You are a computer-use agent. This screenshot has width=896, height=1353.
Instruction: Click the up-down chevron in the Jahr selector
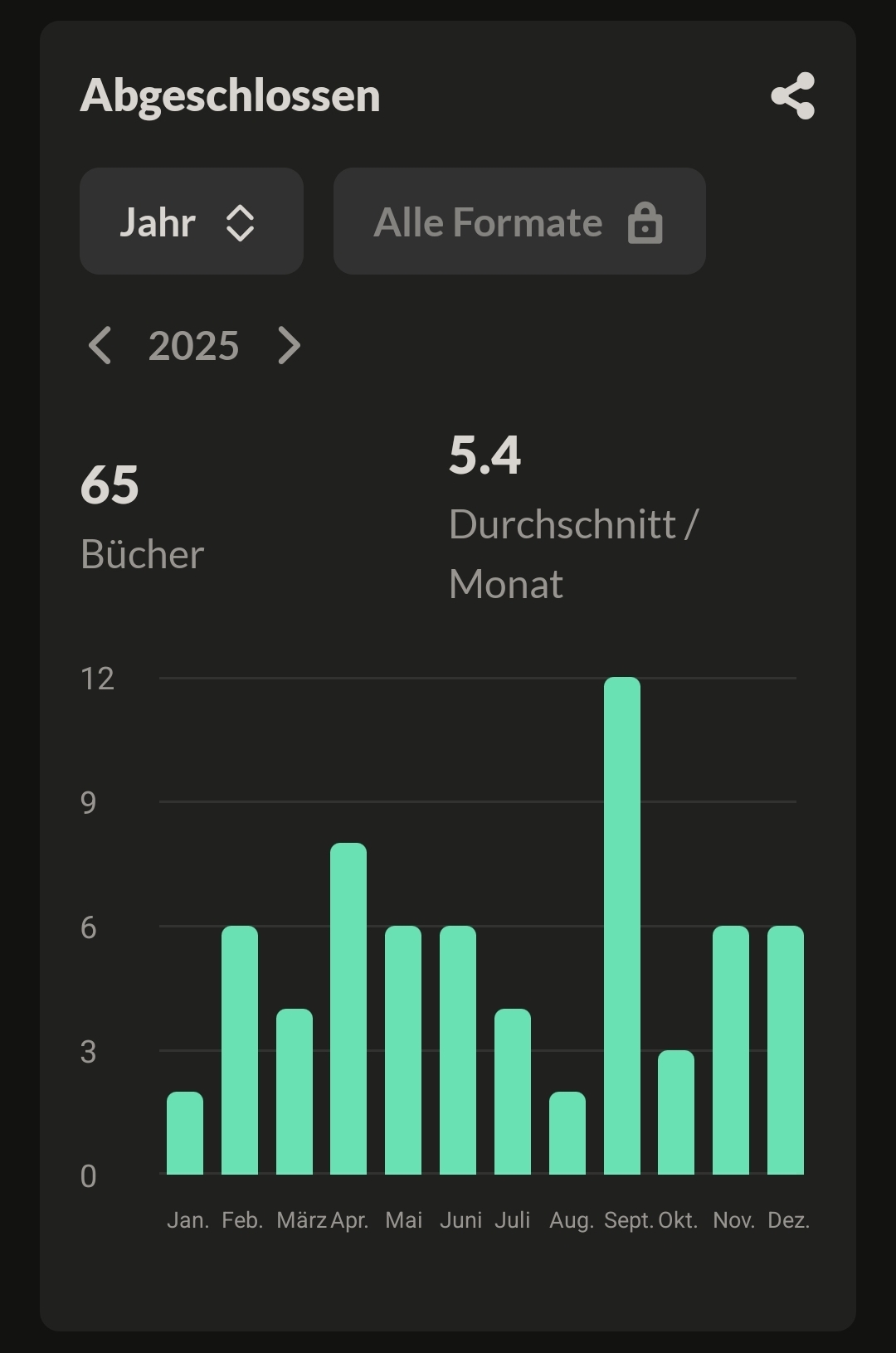tap(241, 221)
